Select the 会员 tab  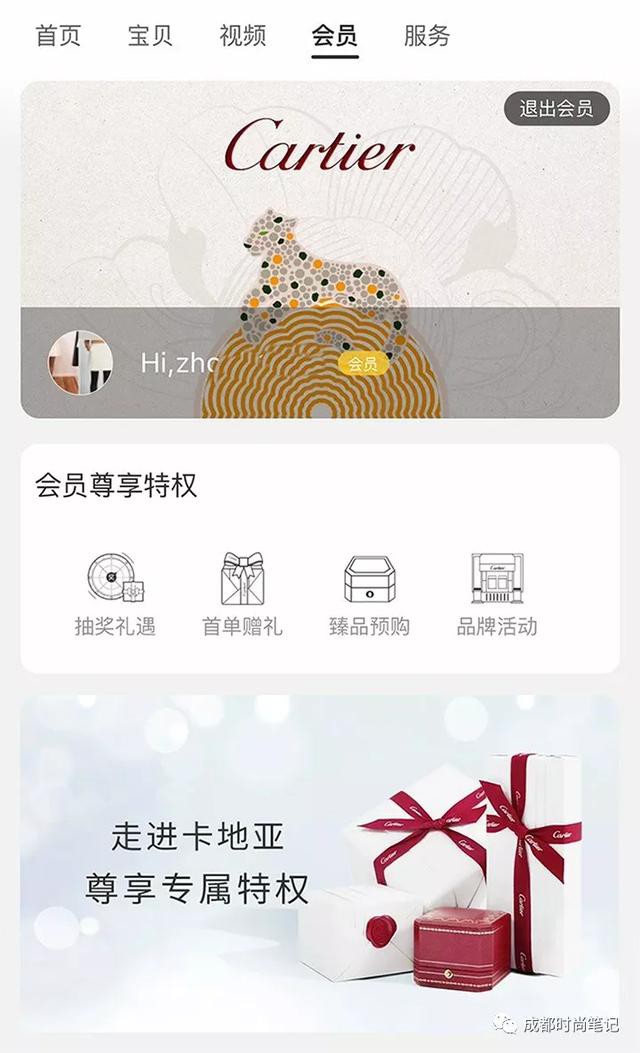(x=334, y=35)
